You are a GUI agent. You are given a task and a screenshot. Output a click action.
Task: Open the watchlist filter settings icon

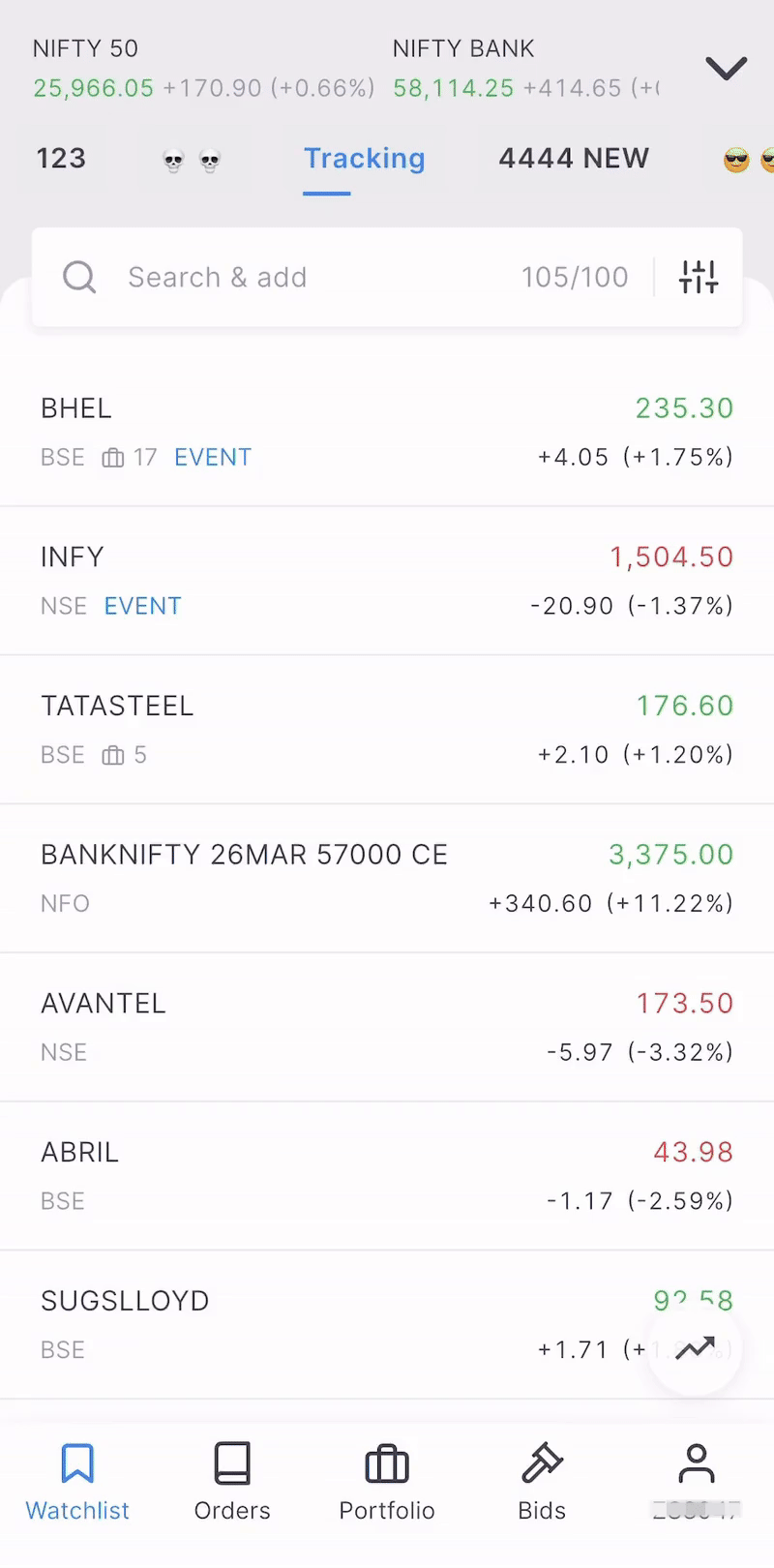699,278
